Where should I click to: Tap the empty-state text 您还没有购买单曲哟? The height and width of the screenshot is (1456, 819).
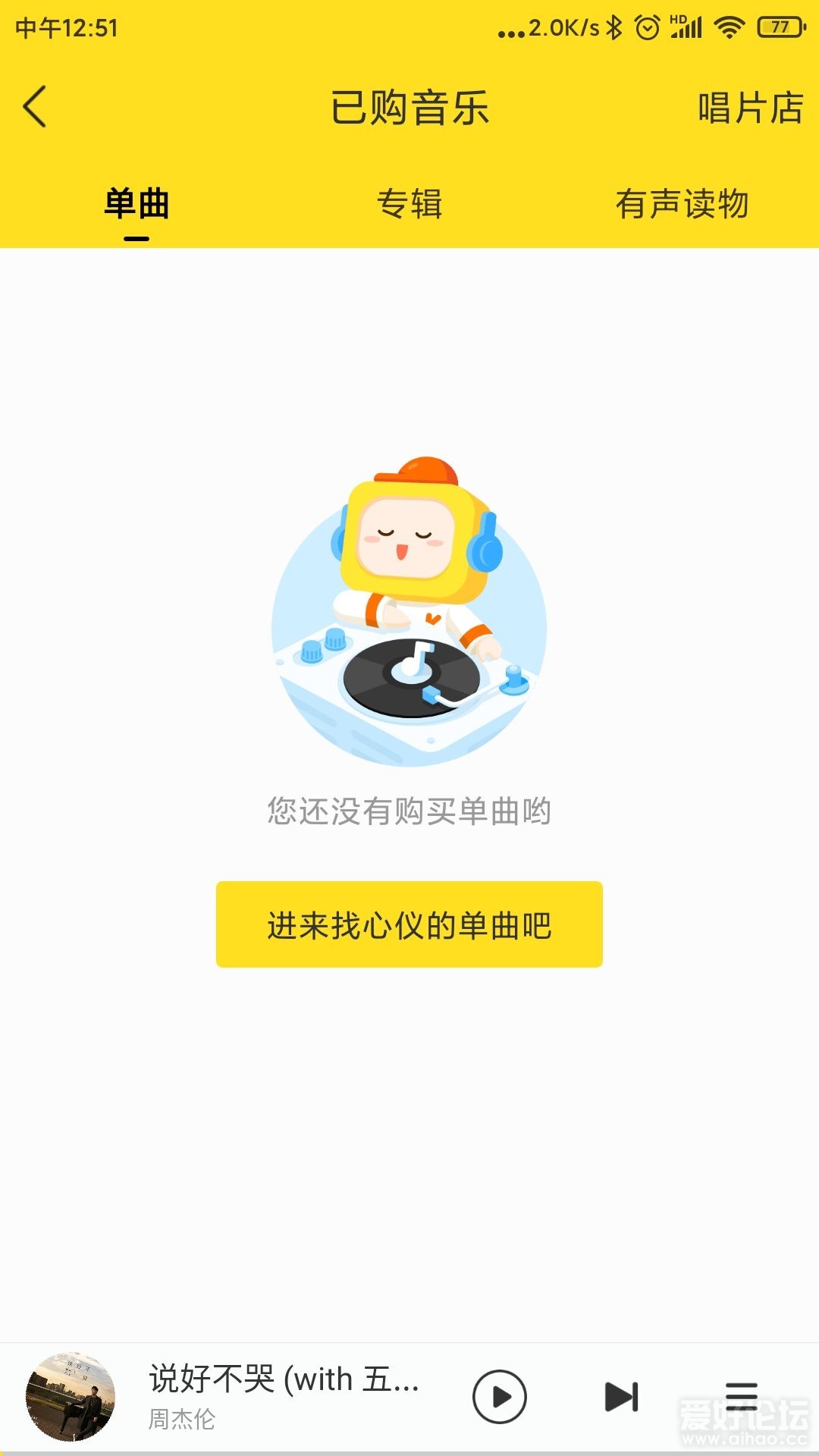click(409, 811)
